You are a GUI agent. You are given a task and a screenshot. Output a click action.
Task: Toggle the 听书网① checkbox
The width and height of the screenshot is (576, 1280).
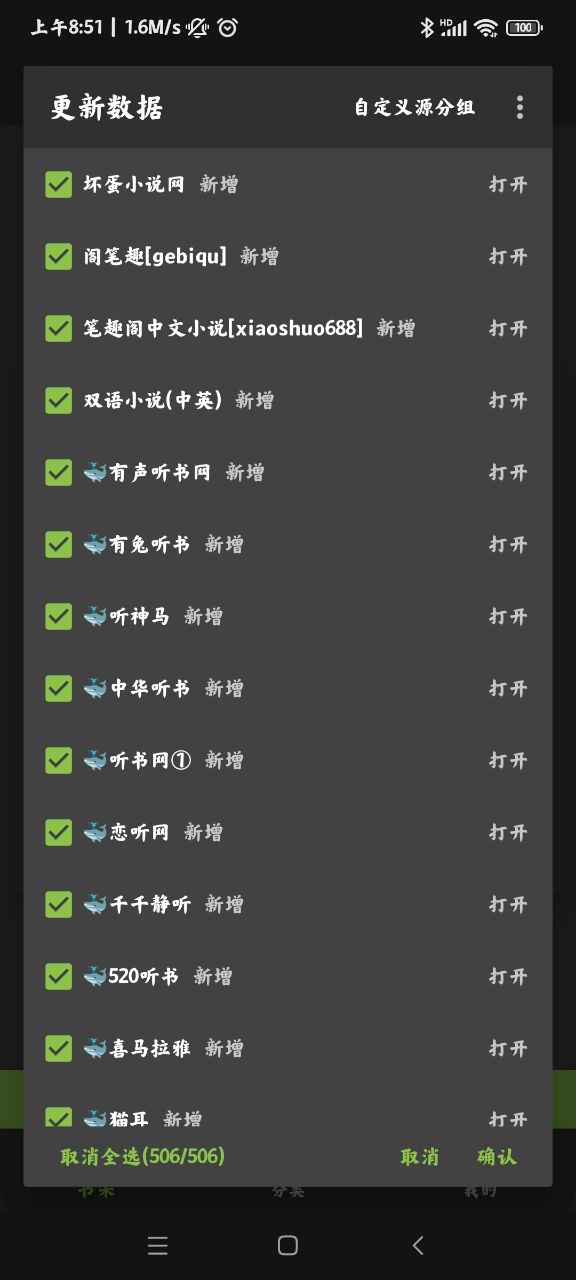pos(58,760)
